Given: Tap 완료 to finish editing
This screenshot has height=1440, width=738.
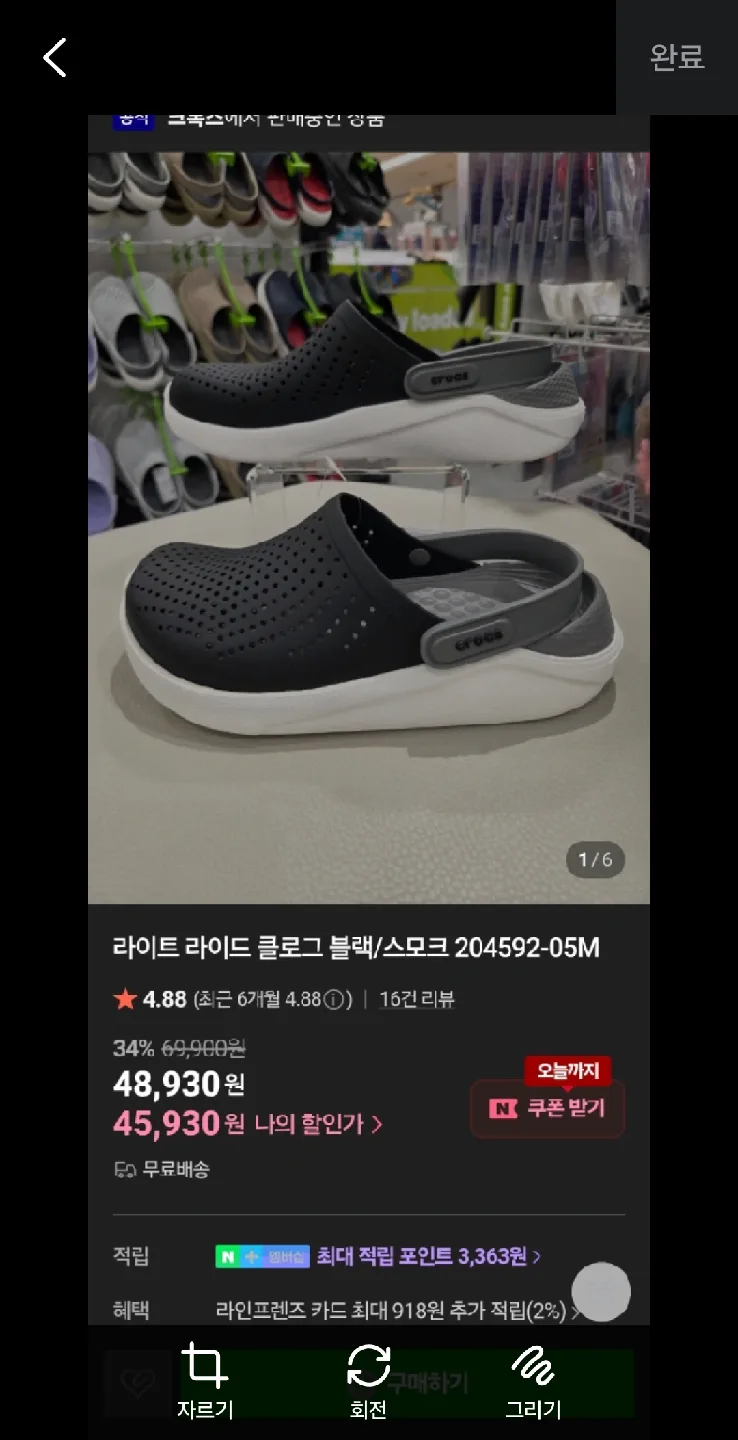Looking at the screenshot, I should pyautogui.click(x=677, y=57).
